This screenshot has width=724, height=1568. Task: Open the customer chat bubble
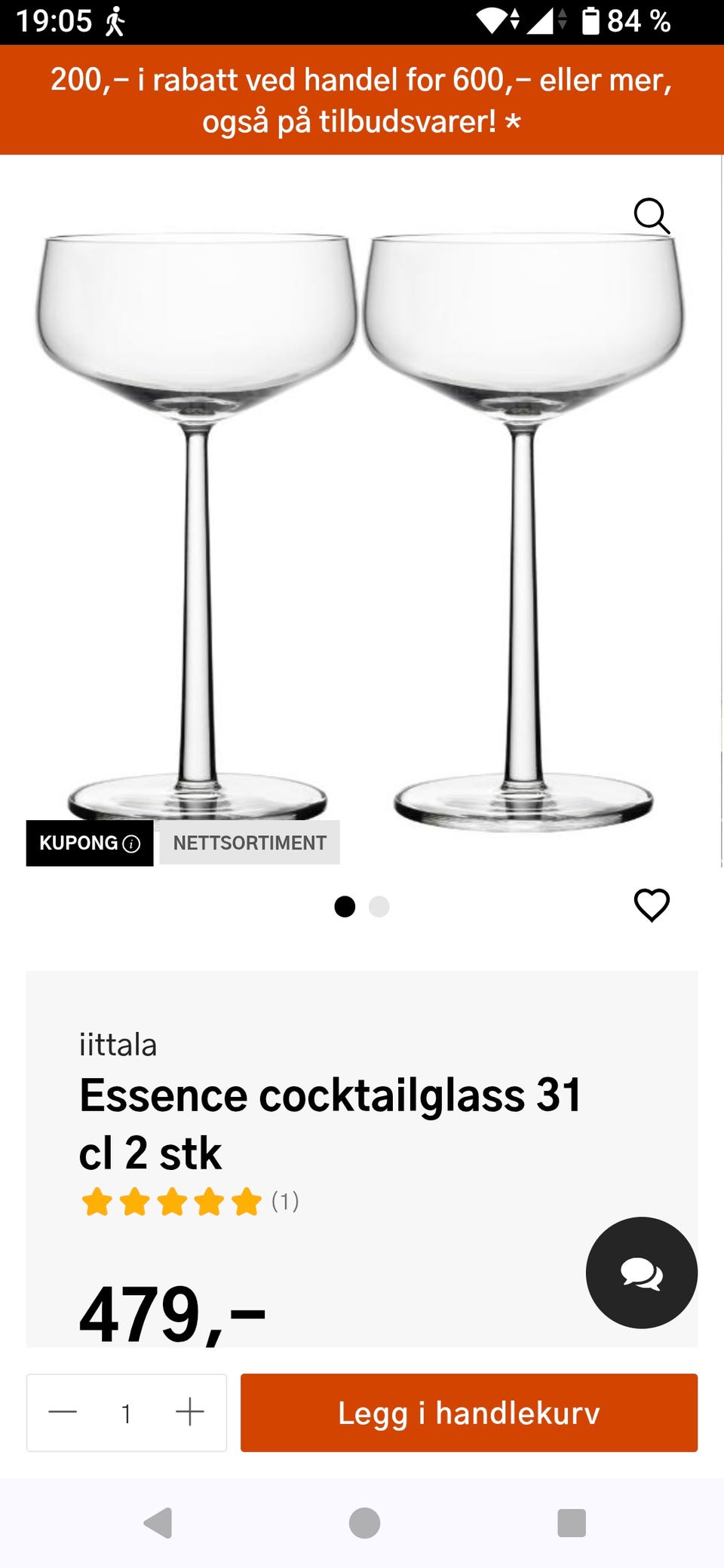tap(641, 1272)
